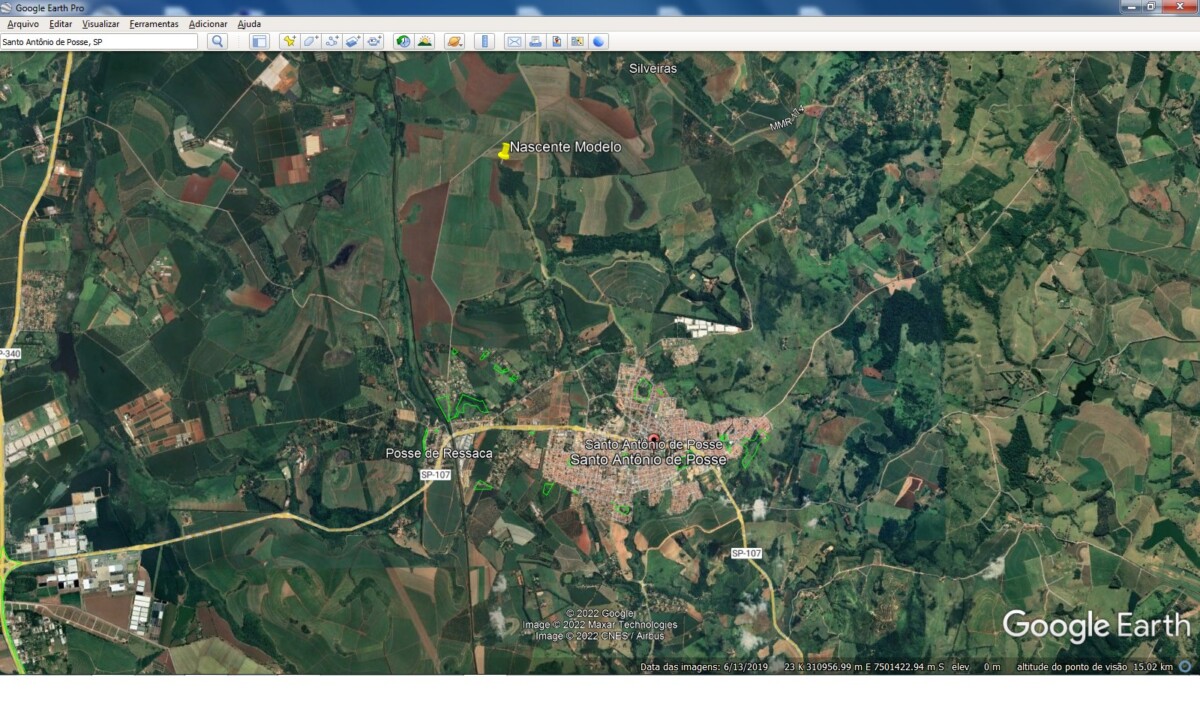This screenshot has height=719, width=1200.
Task: Add a new placemark pin
Action: 289,42
